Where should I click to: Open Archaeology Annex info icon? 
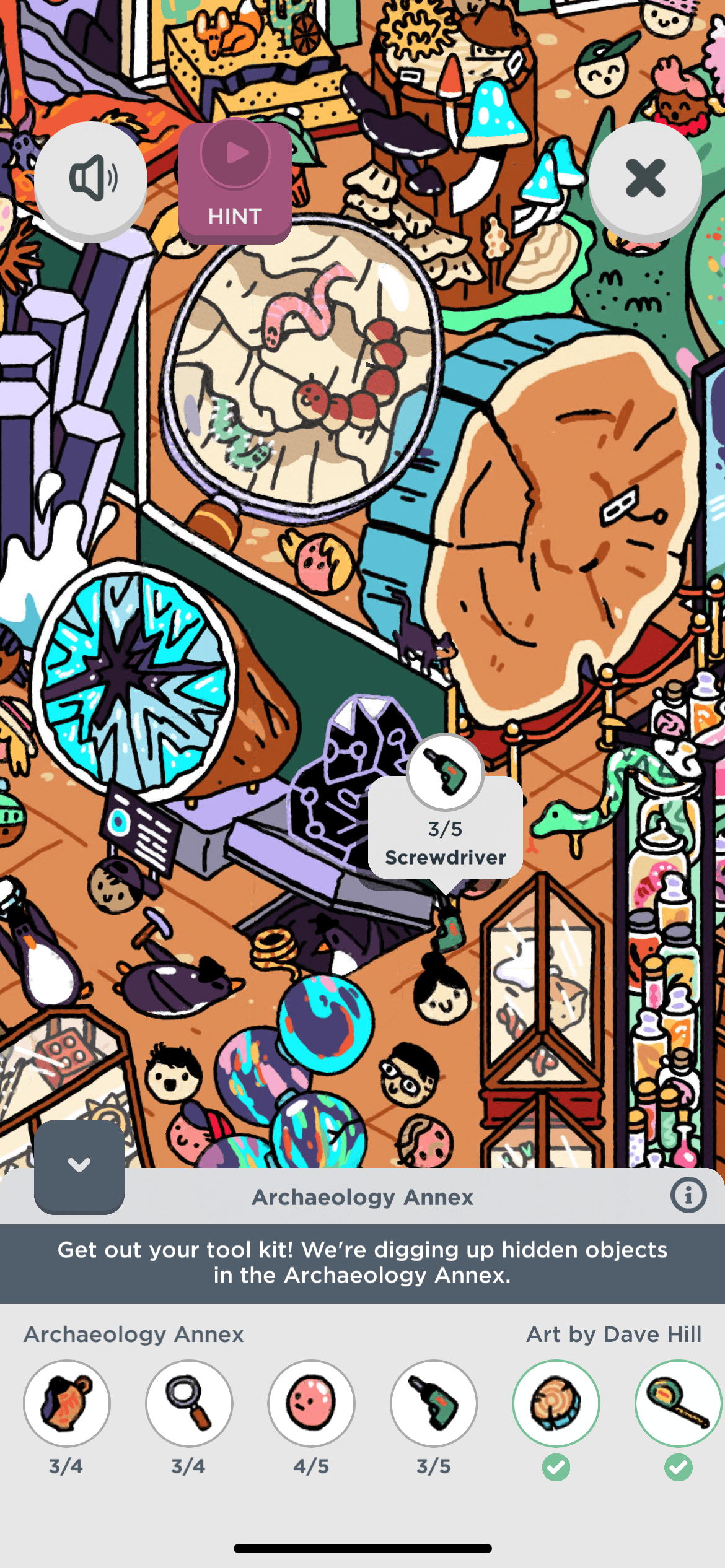click(x=688, y=1195)
